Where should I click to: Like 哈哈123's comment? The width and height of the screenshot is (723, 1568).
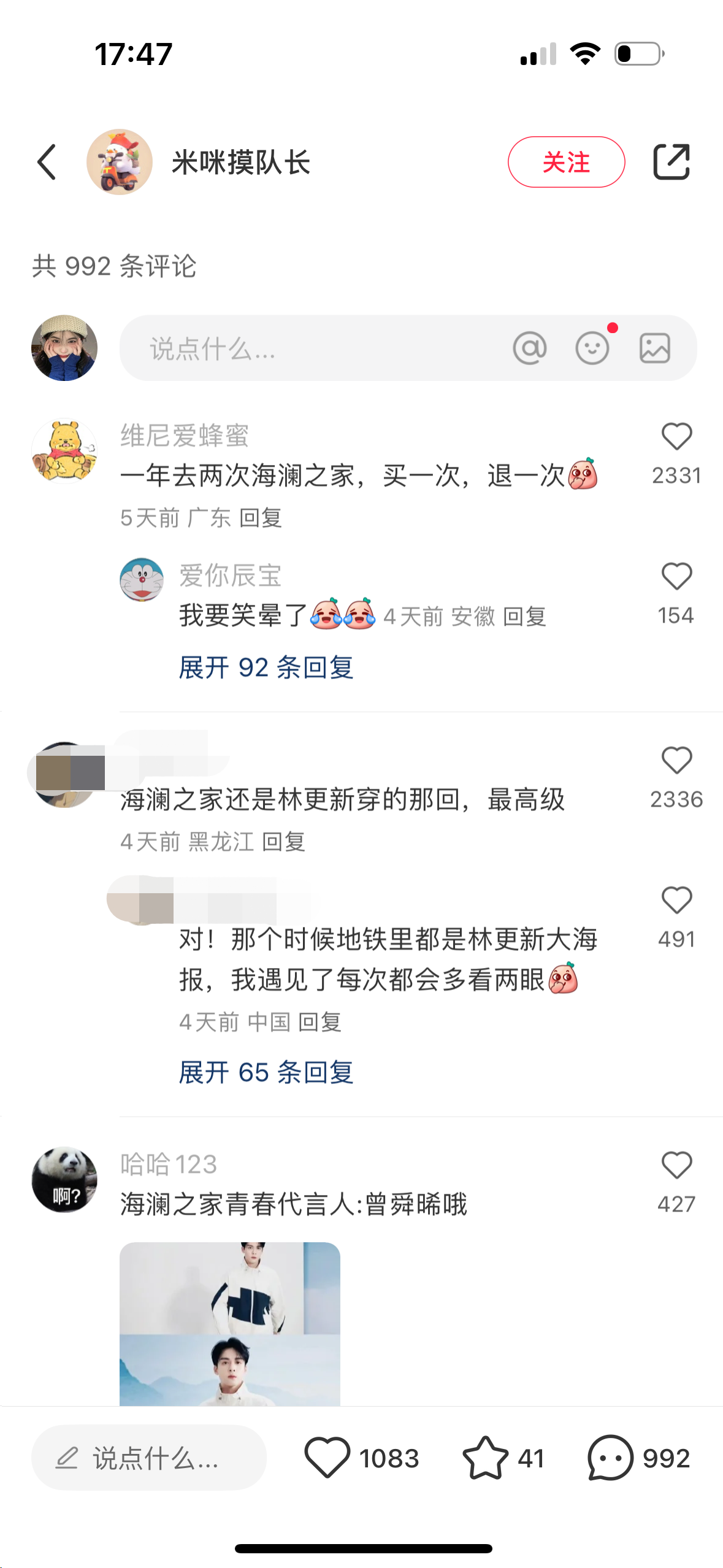click(x=676, y=1166)
